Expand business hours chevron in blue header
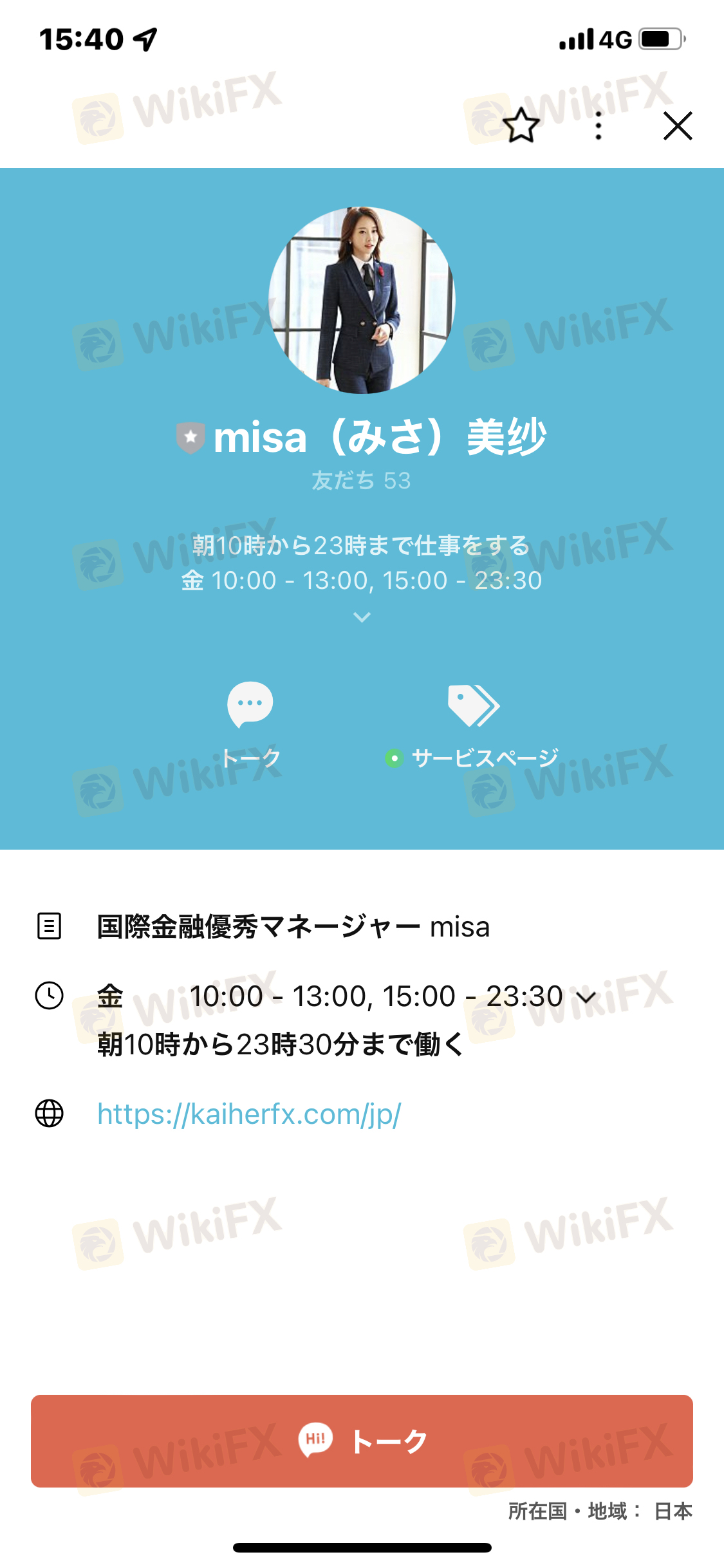This screenshot has height=1568, width=724. [362, 617]
